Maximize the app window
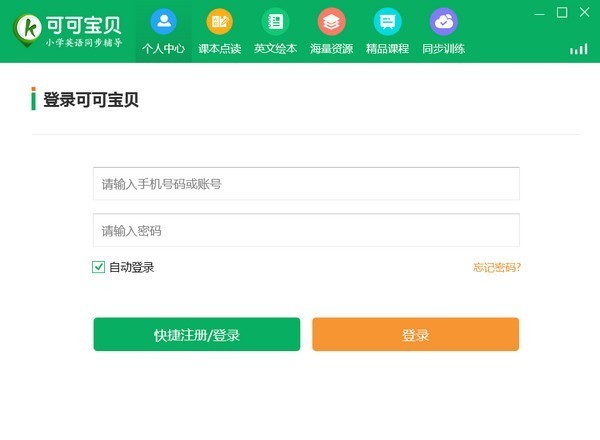This screenshot has width=600, height=440. pos(562,12)
